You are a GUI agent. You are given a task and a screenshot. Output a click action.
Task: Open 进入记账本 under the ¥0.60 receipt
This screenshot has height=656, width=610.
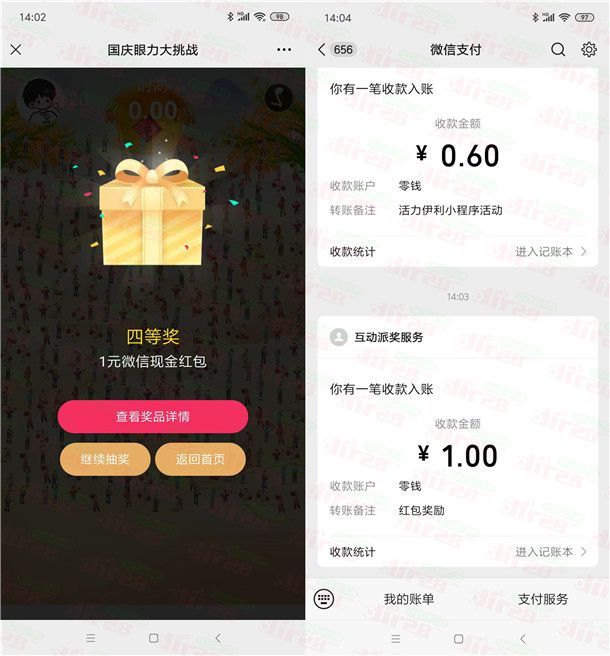tap(551, 252)
